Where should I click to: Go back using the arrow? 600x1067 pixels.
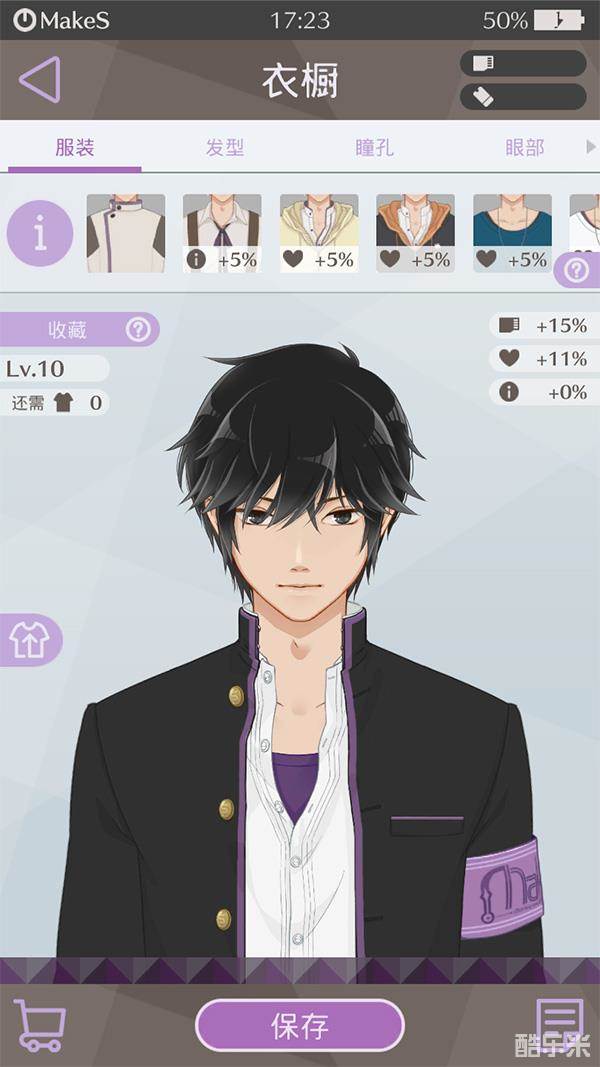(40, 80)
